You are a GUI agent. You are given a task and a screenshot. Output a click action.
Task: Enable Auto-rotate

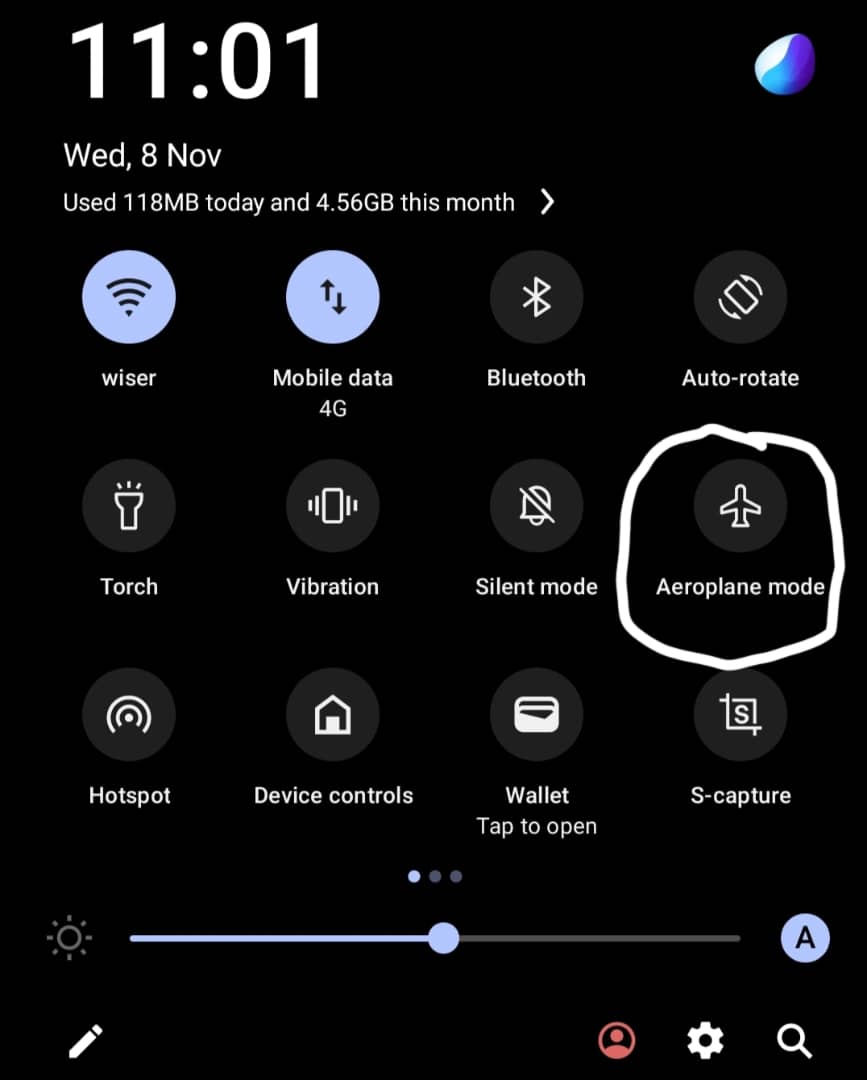(740, 297)
